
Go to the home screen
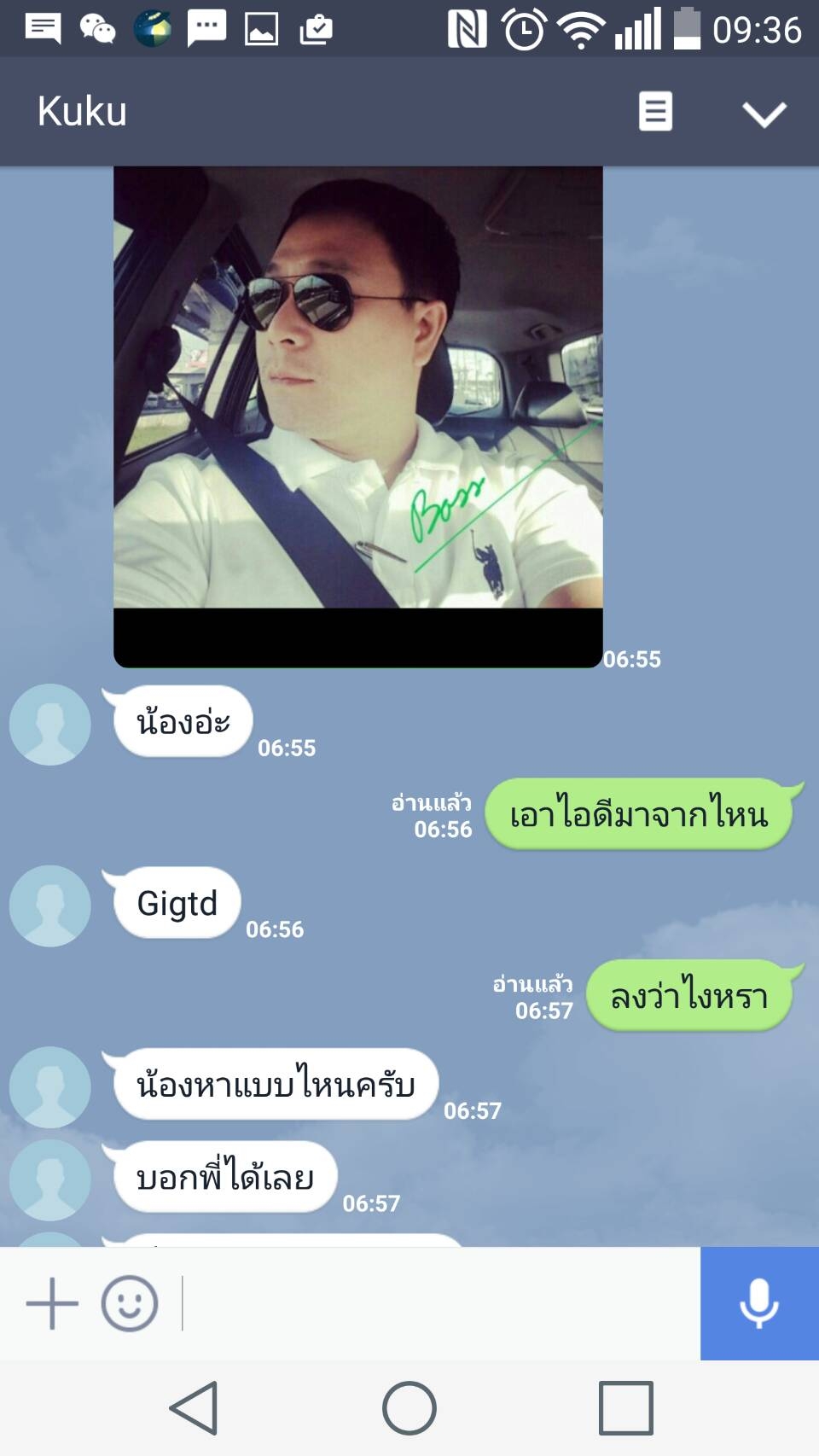(x=409, y=1408)
